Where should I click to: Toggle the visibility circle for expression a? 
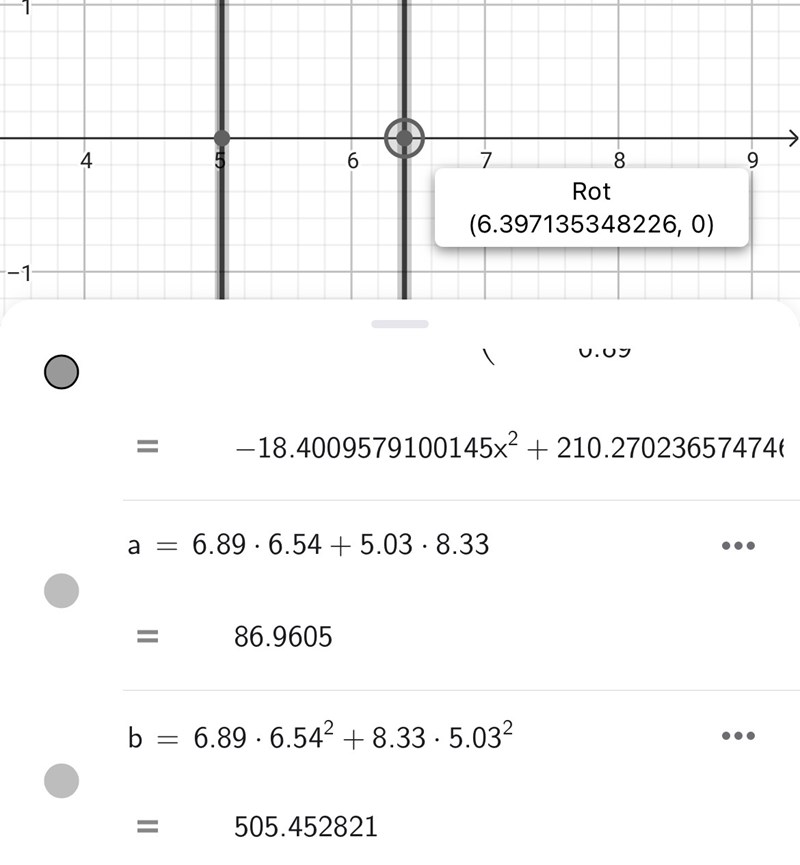(x=62, y=592)
